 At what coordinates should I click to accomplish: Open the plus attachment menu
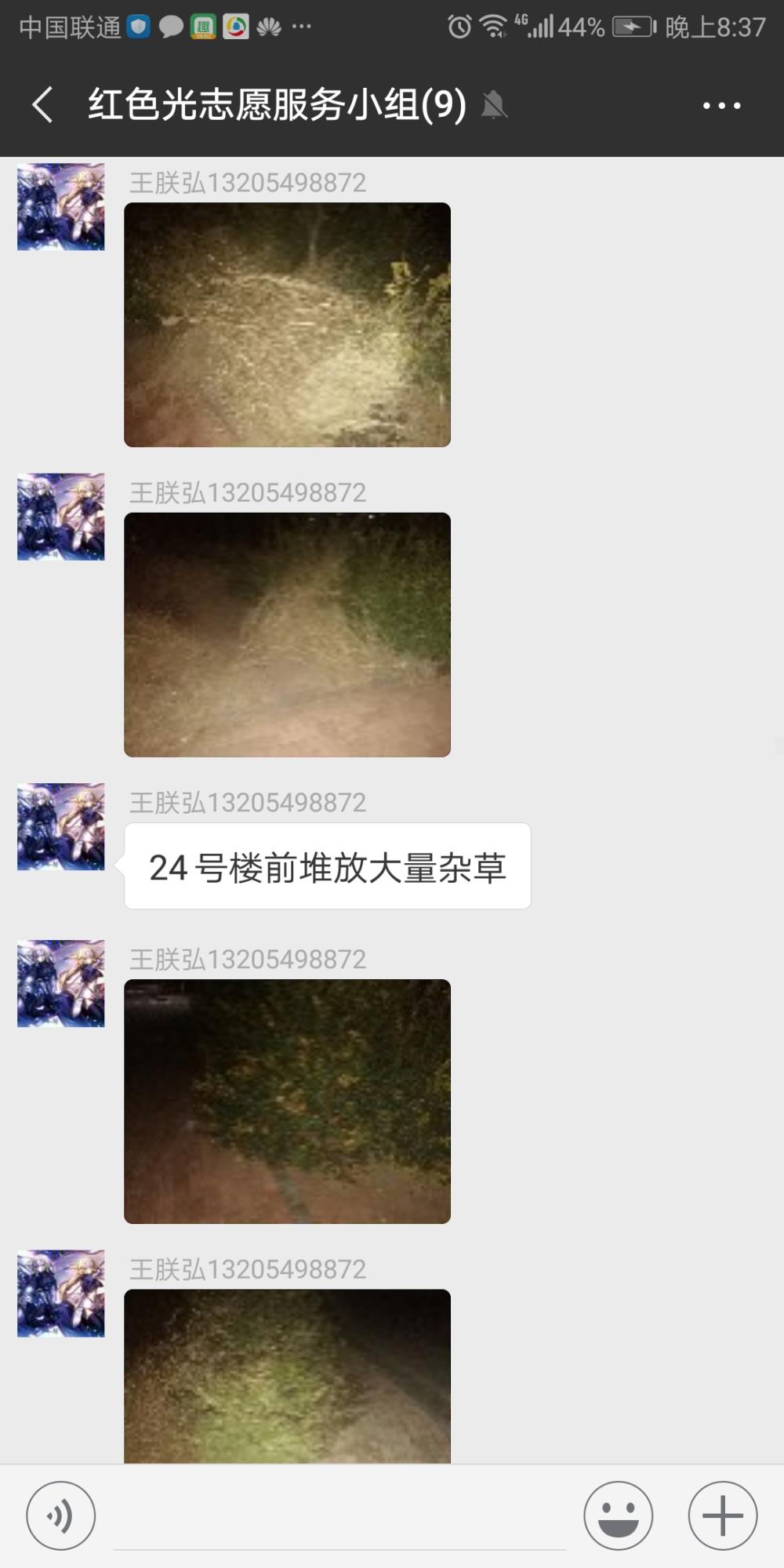pos(723,1515)
